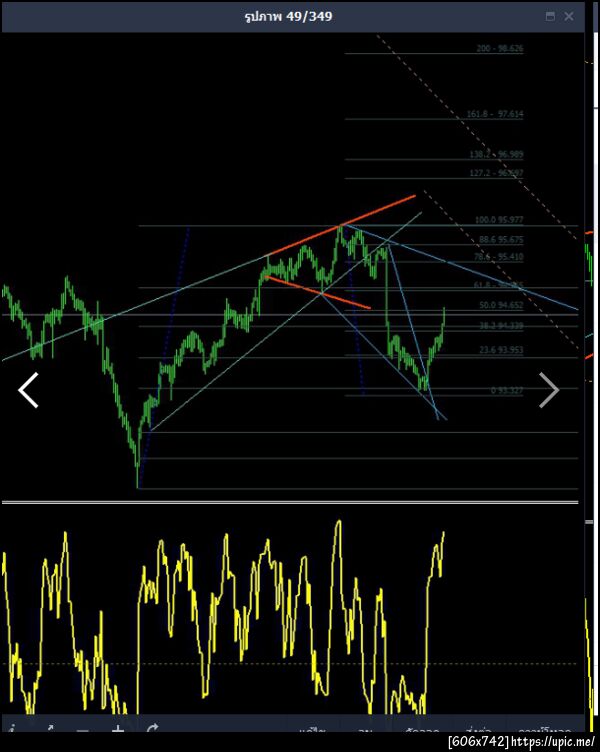
Task: Zoom in with the plus icon
Action: point(118,731)
